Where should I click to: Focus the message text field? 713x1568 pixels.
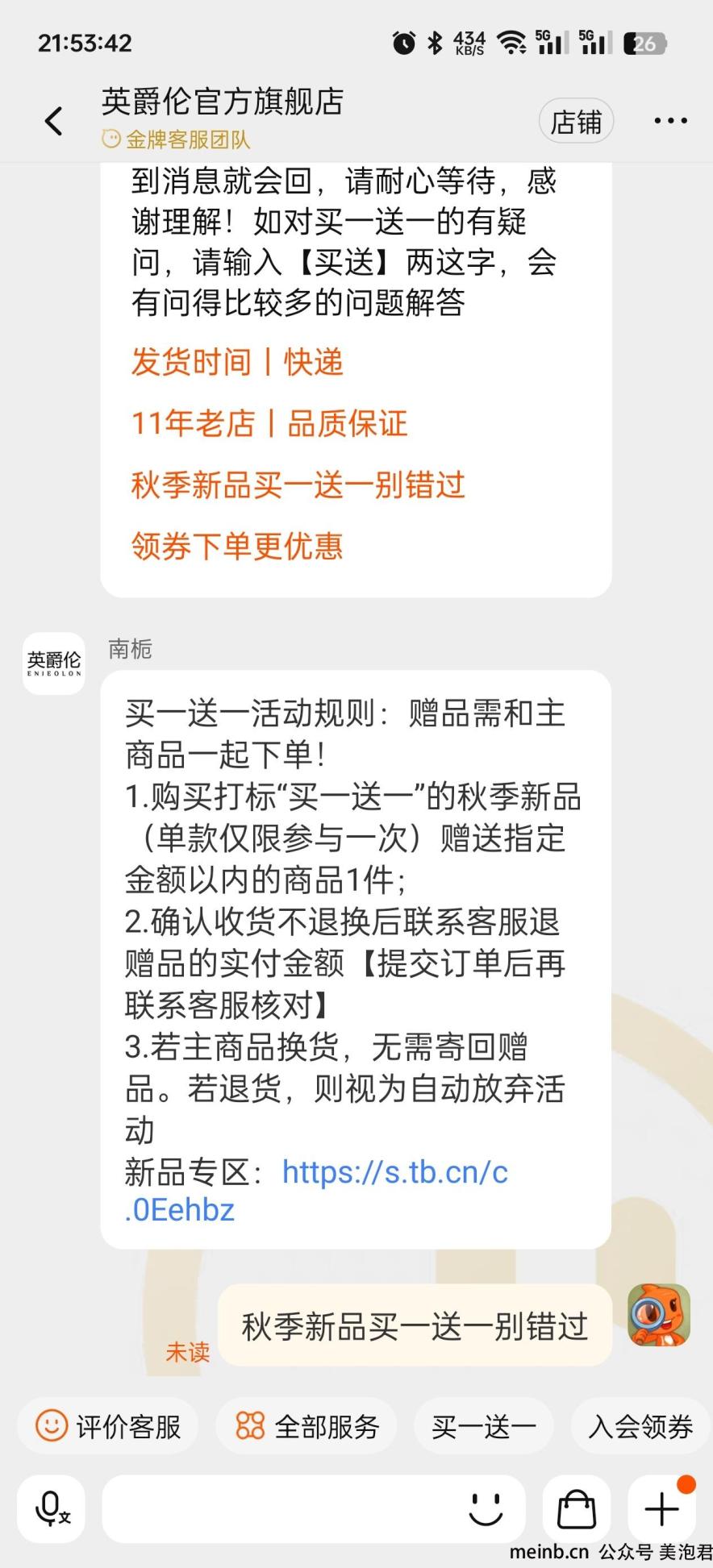[282, 1508]
